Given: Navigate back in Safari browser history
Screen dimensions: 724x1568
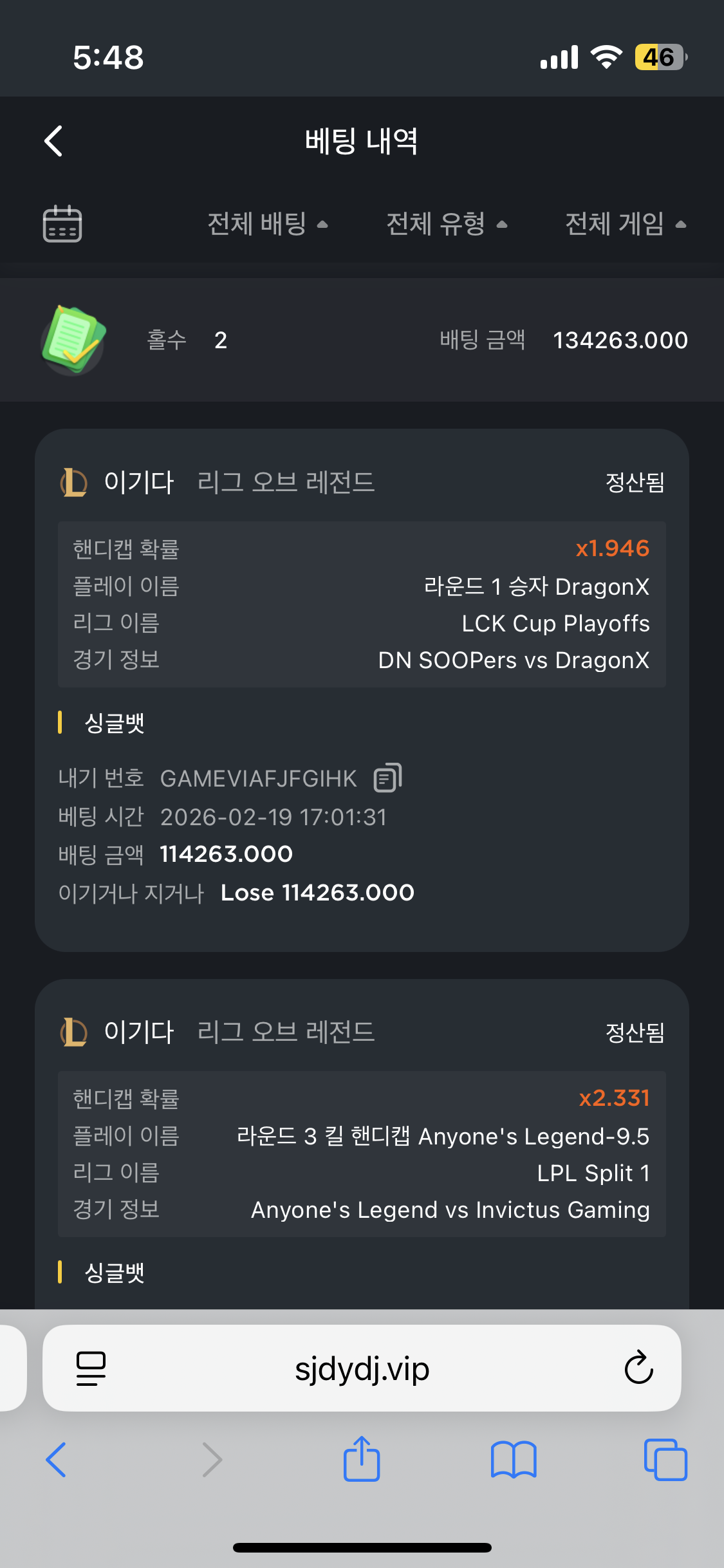Looking at the screenshot, I should tap(56, 1459).
